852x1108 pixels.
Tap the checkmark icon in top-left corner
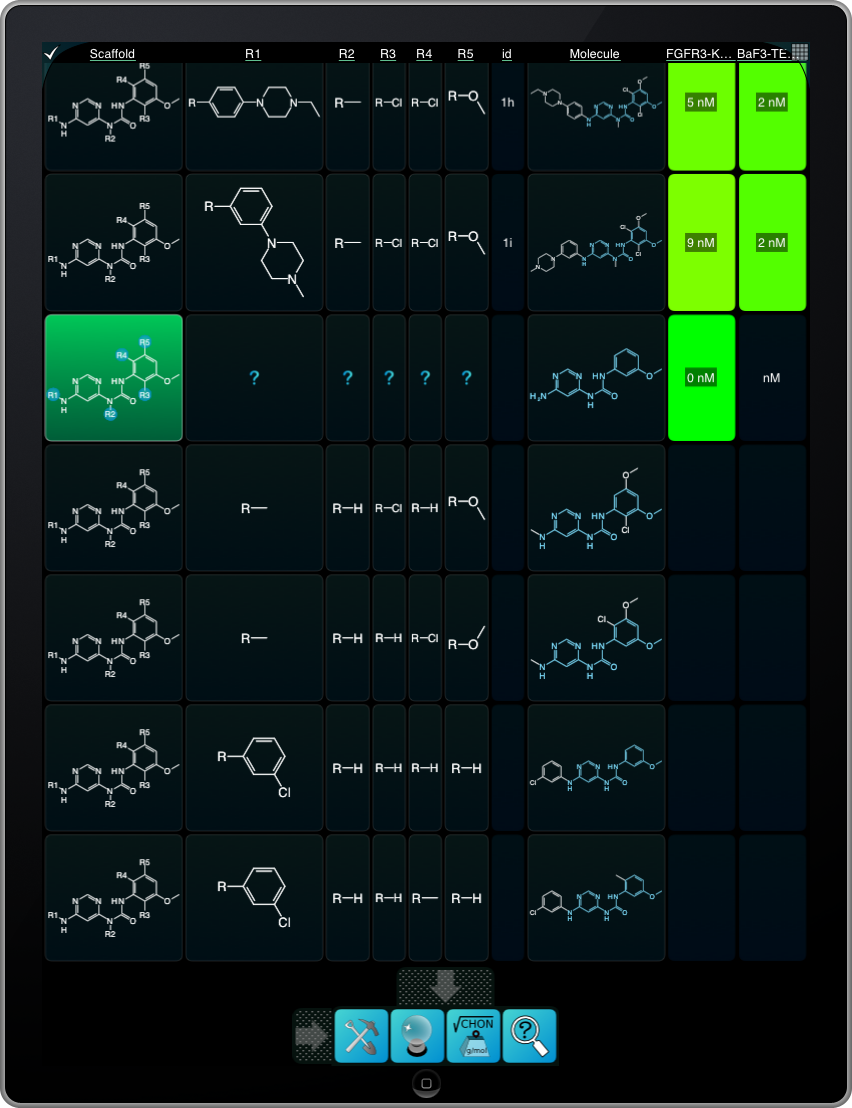[x=50, y=53]
